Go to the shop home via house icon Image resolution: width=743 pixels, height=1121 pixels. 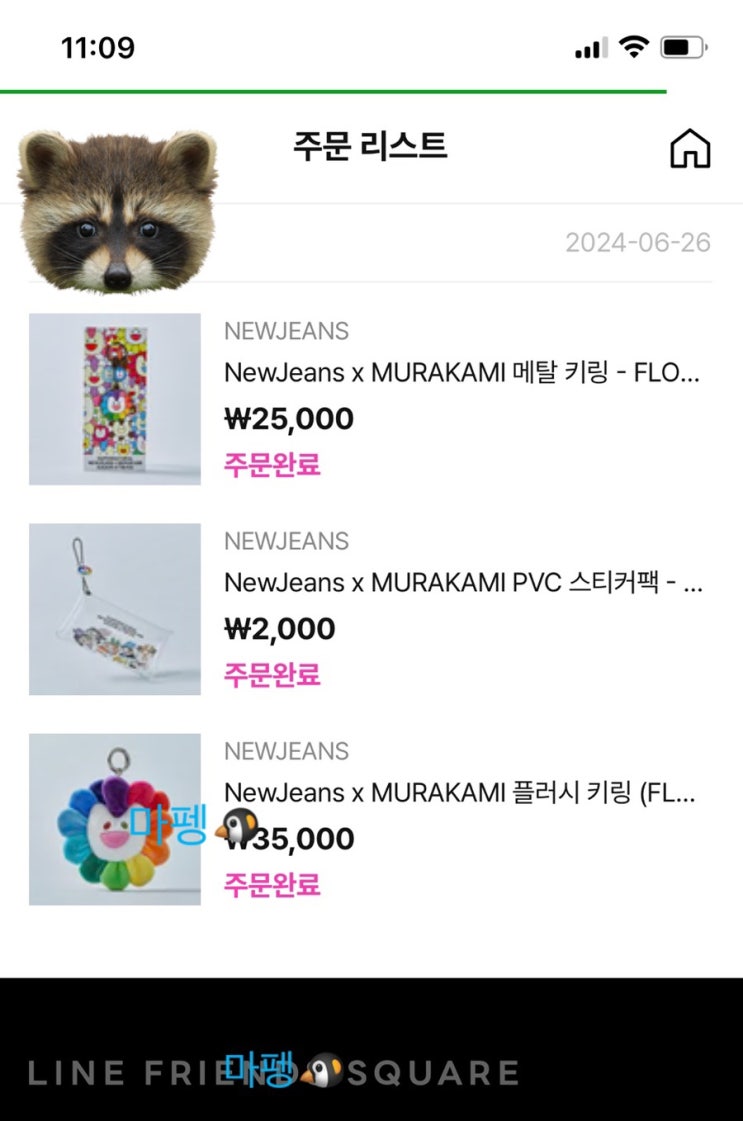click(x=690, y=149)
